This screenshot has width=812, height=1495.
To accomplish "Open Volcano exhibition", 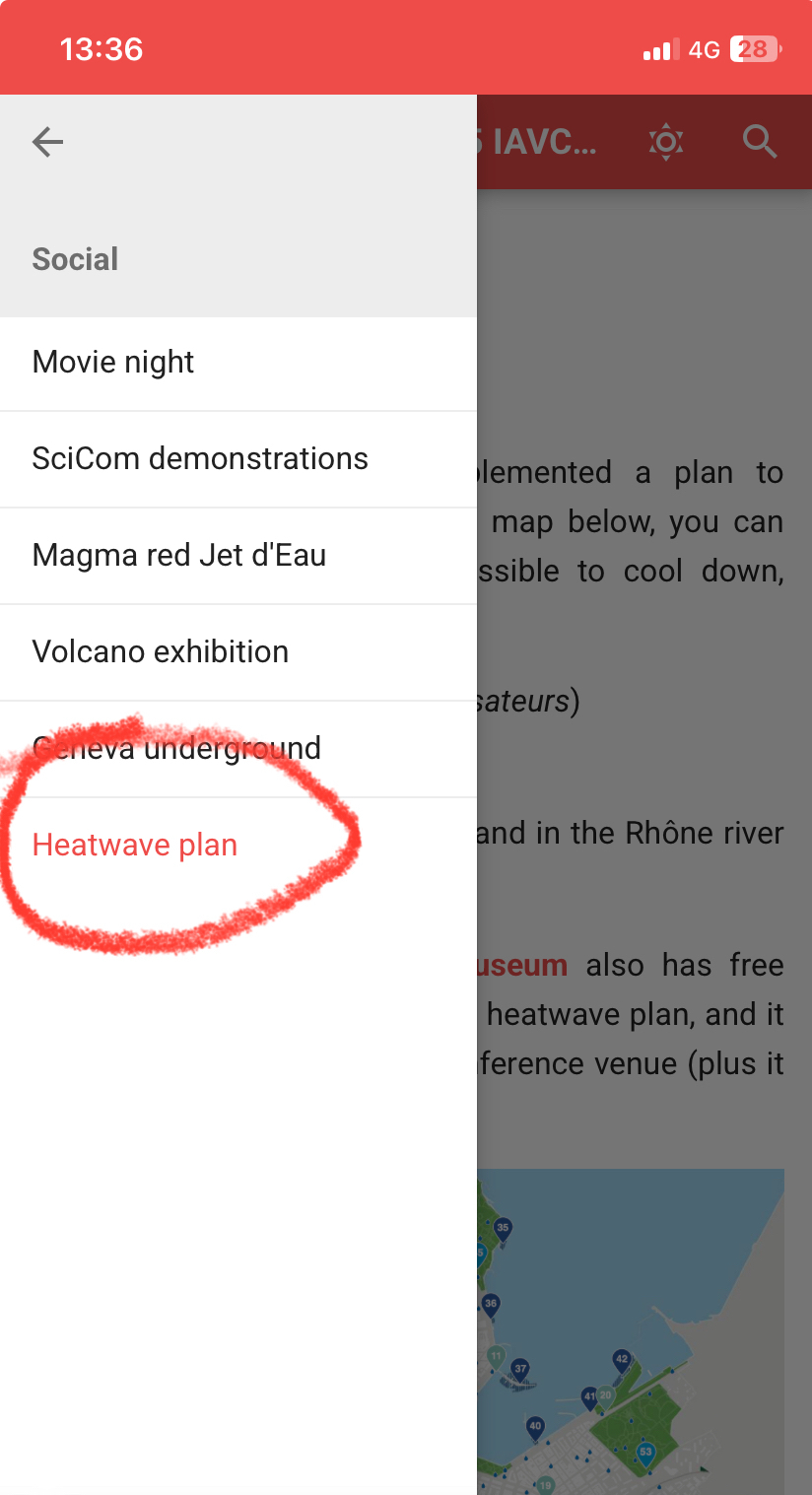I will pyautogui.click(x=161, y=652).
